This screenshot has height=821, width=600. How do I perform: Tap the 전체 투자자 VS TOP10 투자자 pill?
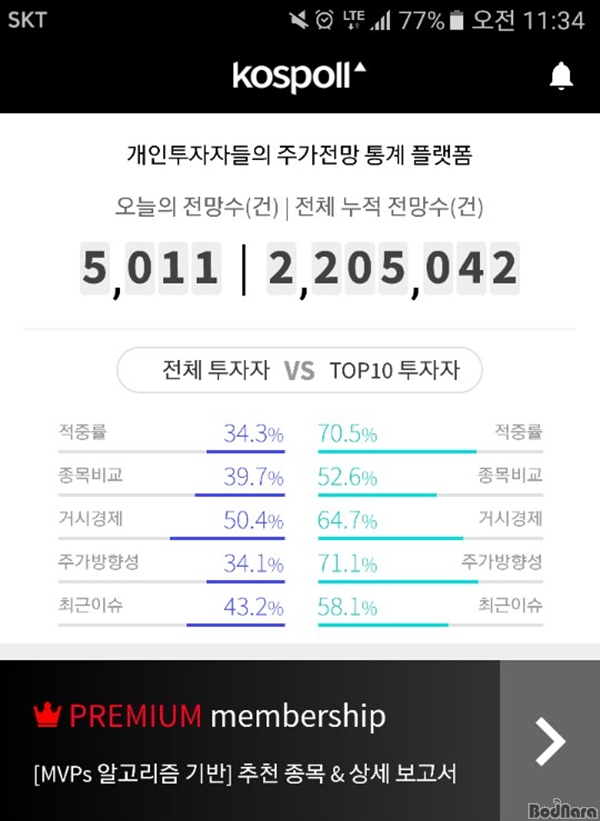click(x=300, y=371)
